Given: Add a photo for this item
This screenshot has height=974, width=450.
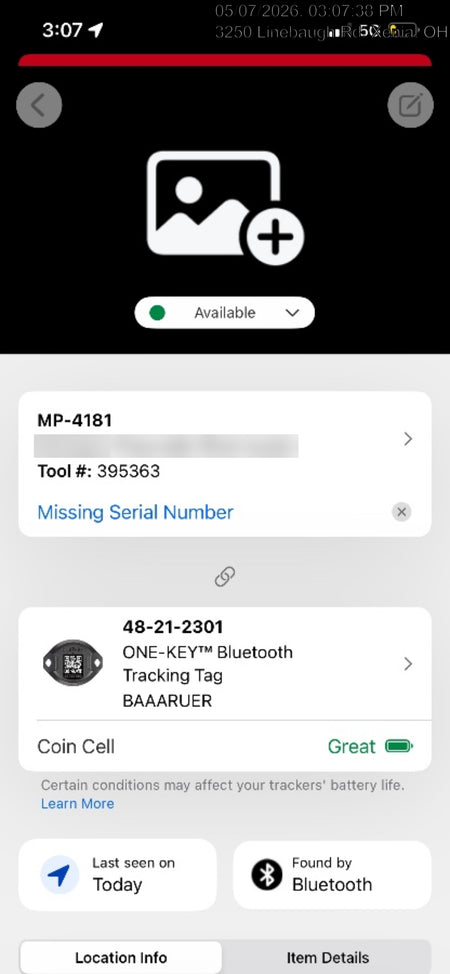Looking at the screenshot, I should (225, 207).
